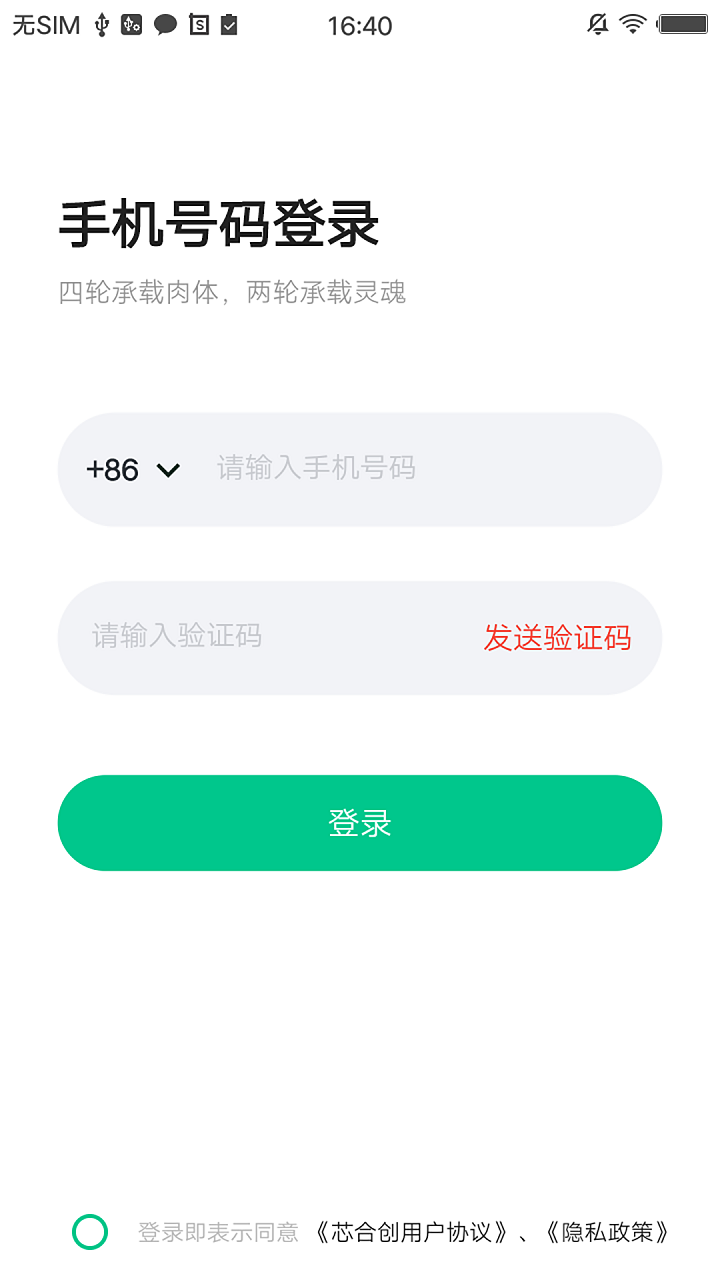This screenshot has height=1280, width=720.
Task: Expand the country code selector chevron
Action: tap(168, 469)
